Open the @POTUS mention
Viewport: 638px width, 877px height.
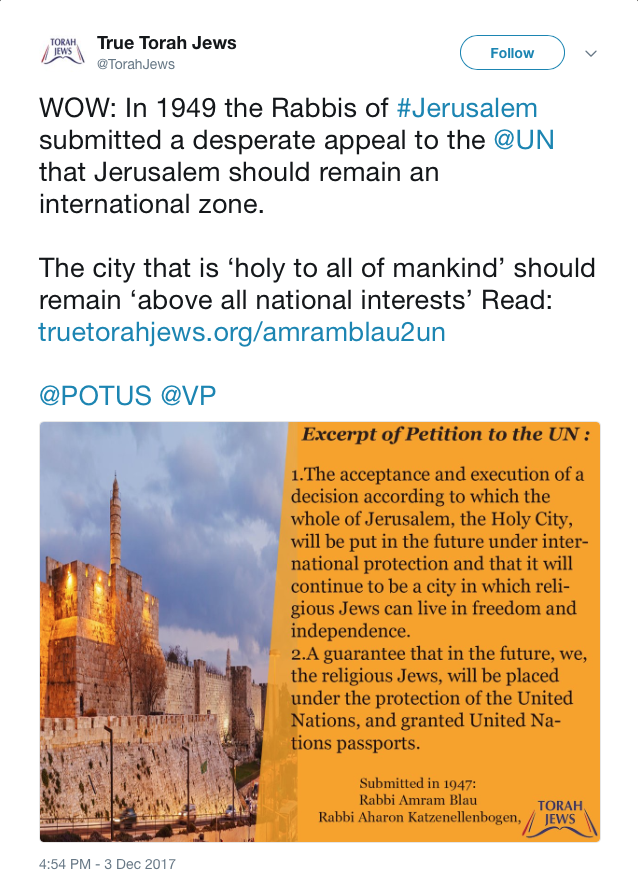pyautogui.click(x=95, y=395)
